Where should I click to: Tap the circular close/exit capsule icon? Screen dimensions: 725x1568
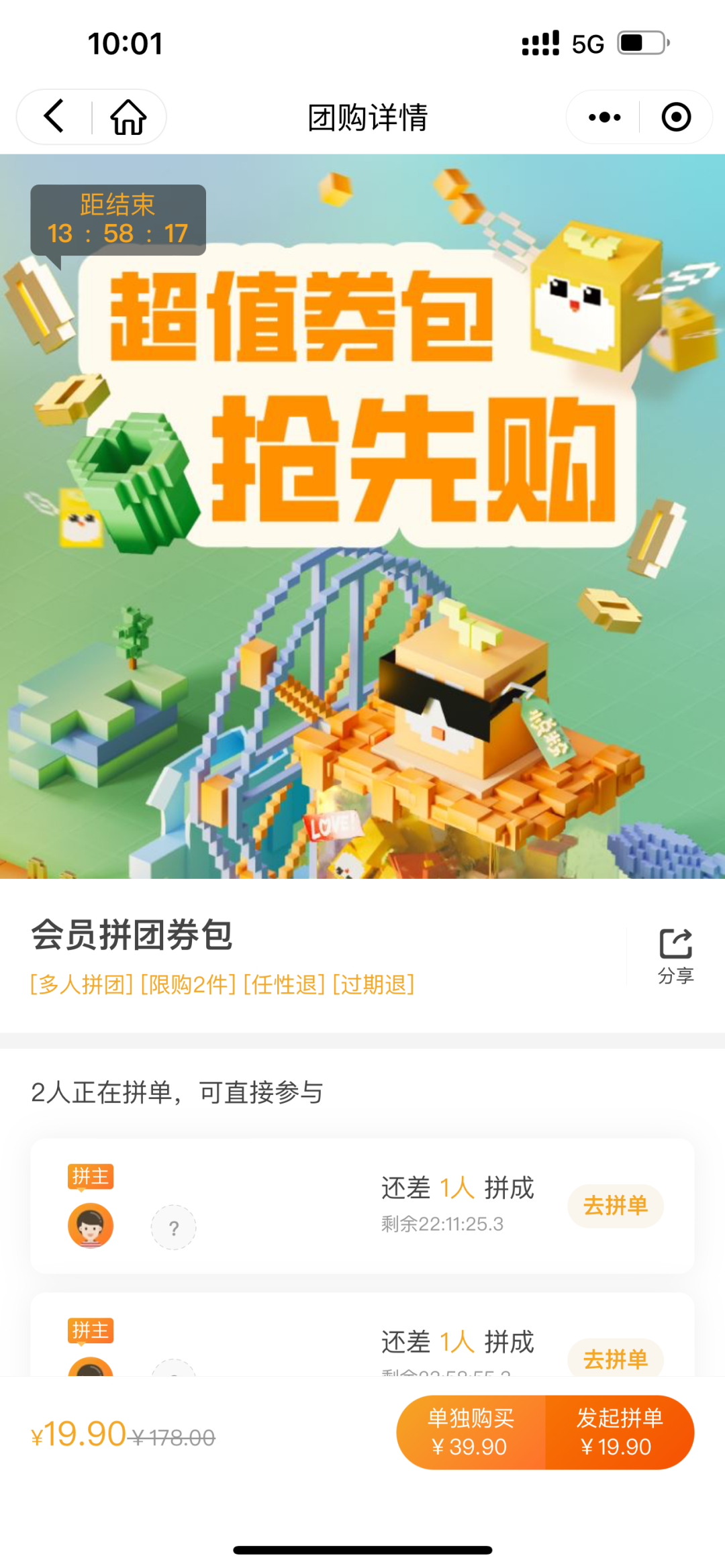pos(676,115)
